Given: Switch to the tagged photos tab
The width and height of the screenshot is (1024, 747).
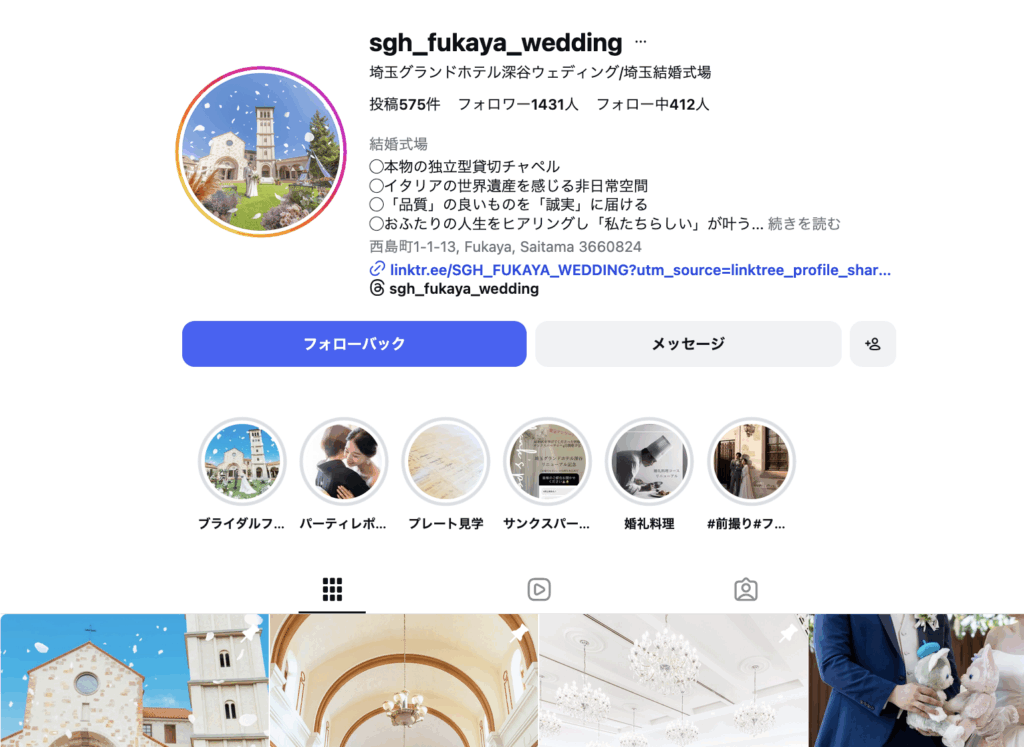Looking at the screenshot, I should point(745,589).
